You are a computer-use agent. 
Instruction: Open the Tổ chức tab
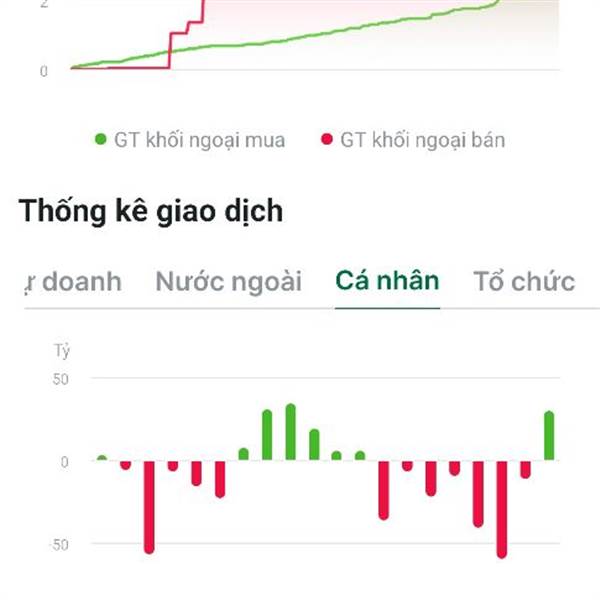[x=524, y=282]
